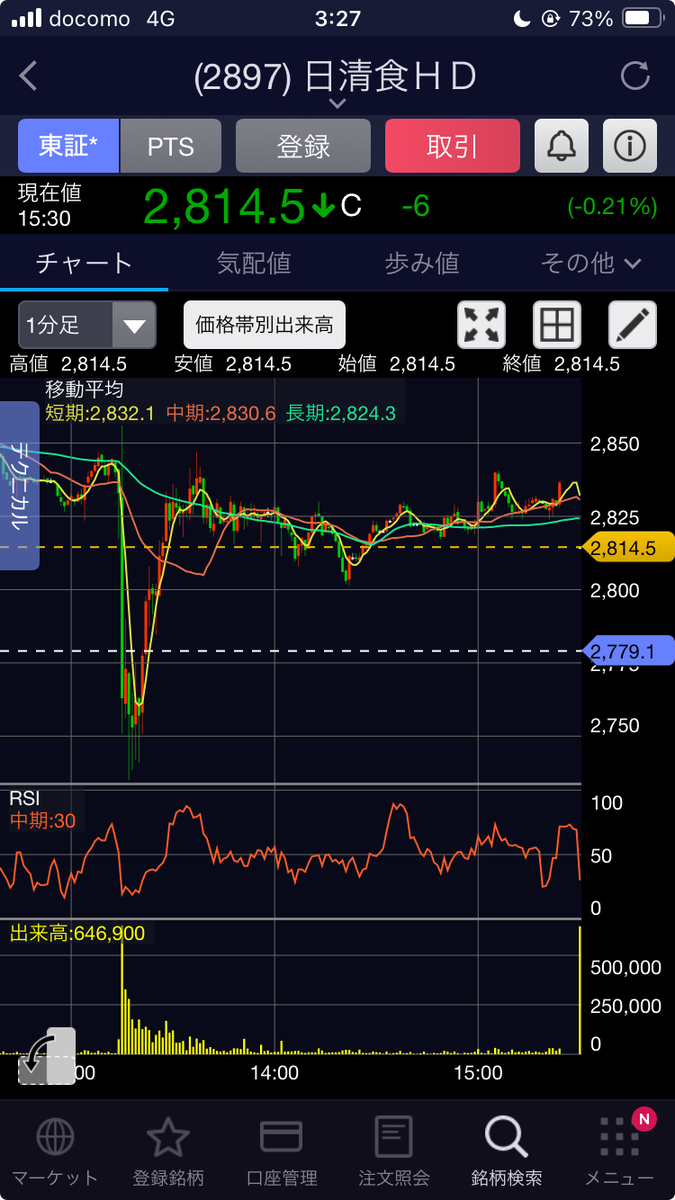Screen dimensions: 675x1200
Task: Open the 1分足 timeframe dropdown
Action: [87, 325]
